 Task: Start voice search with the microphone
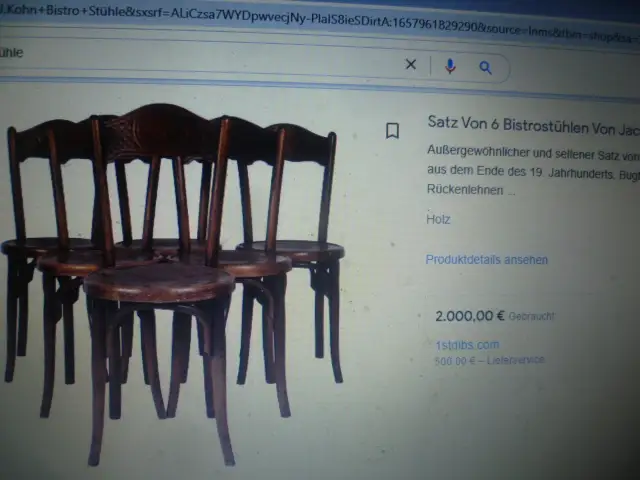[450, 66]
